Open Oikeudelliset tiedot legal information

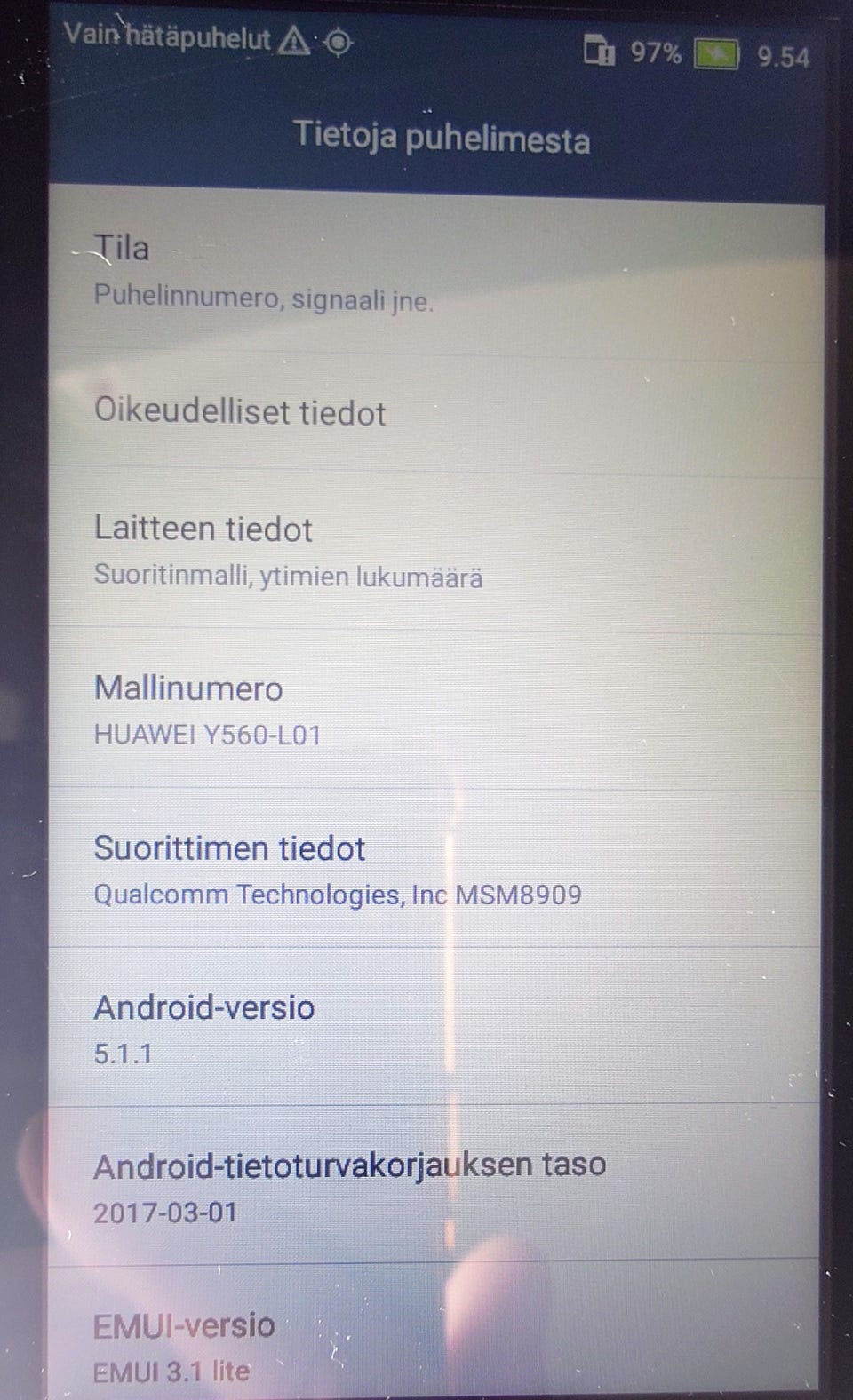435,414
